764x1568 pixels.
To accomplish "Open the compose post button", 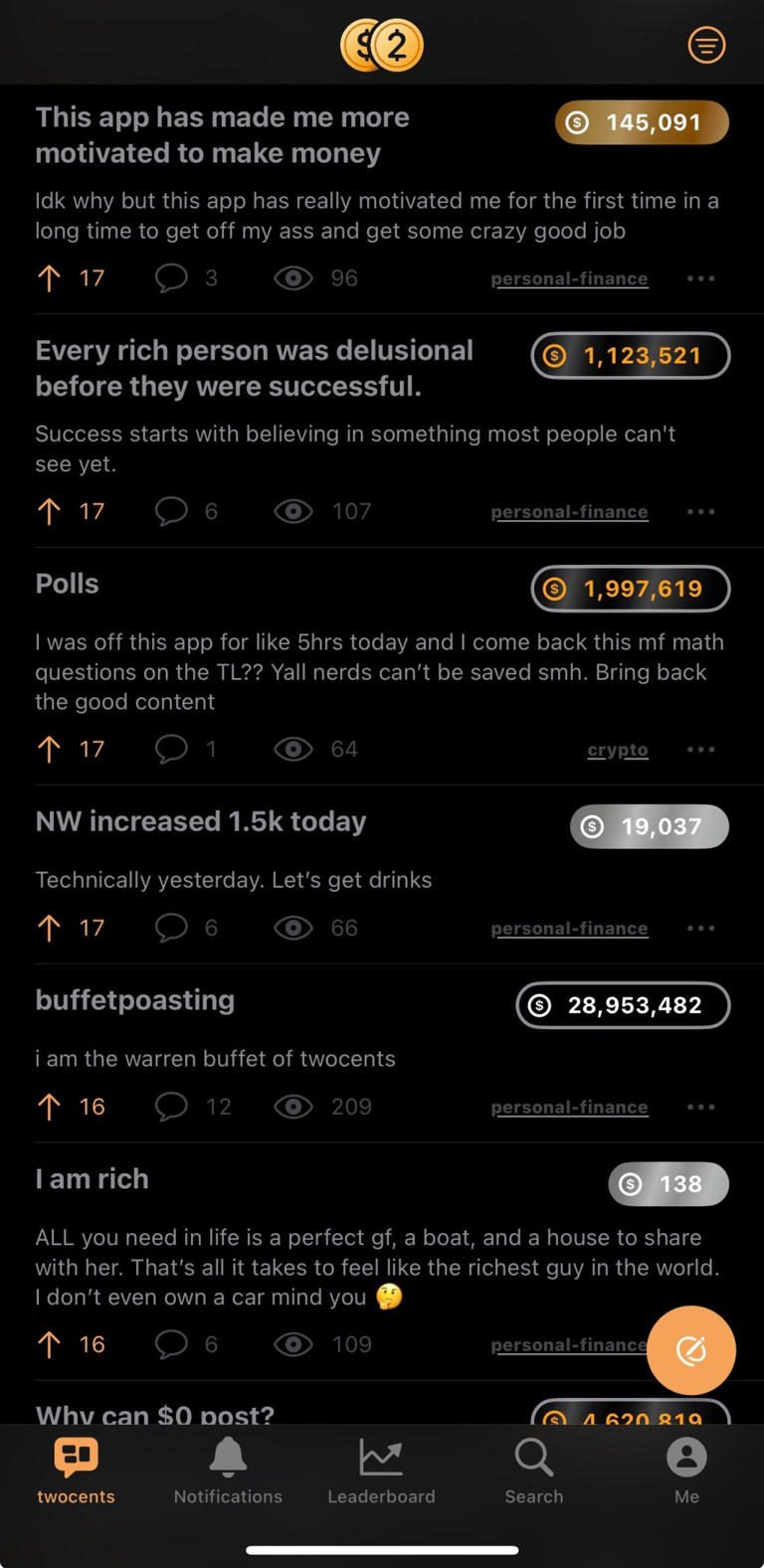I will pos(691,1350).
